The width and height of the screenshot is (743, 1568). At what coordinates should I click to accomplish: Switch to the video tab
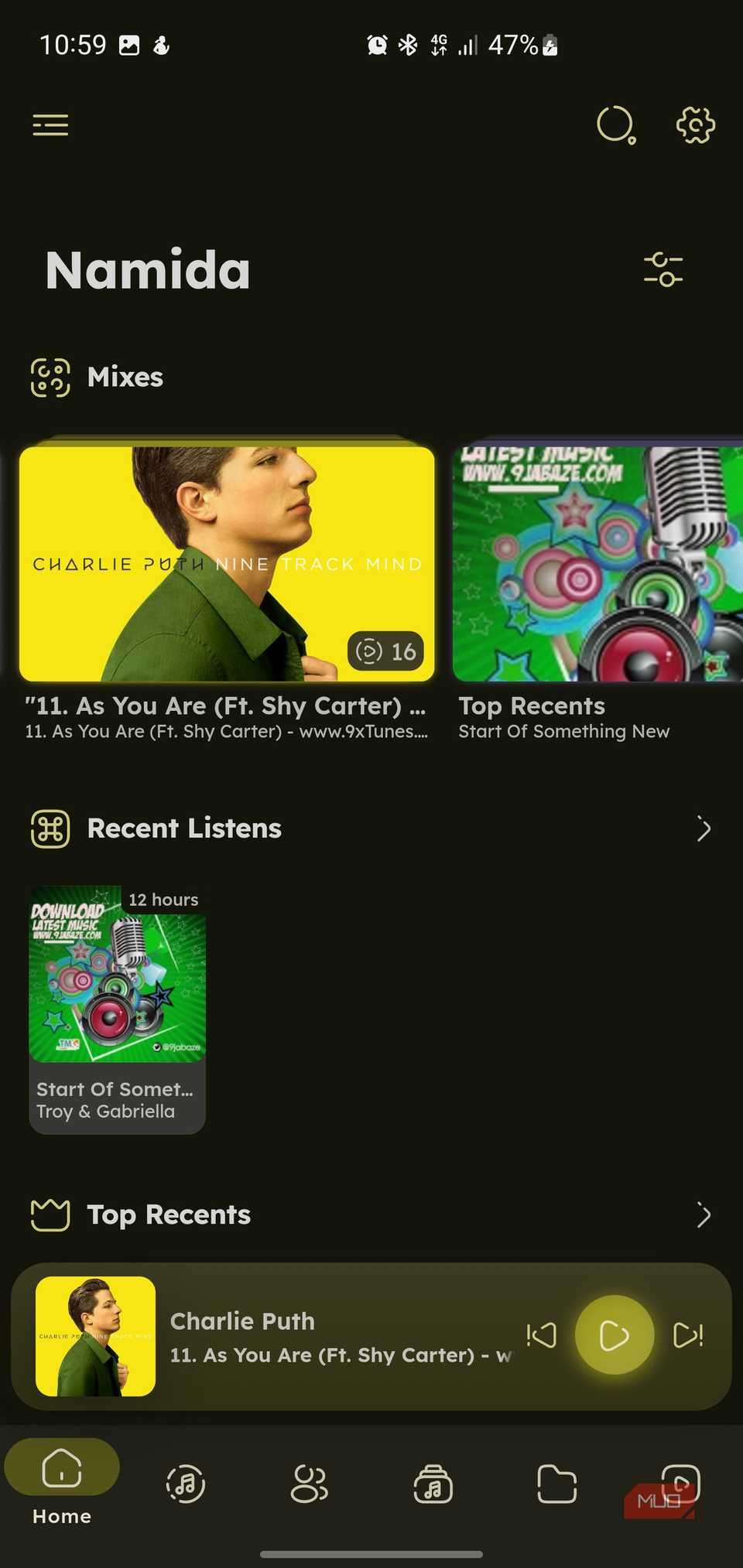(680, 1484)
